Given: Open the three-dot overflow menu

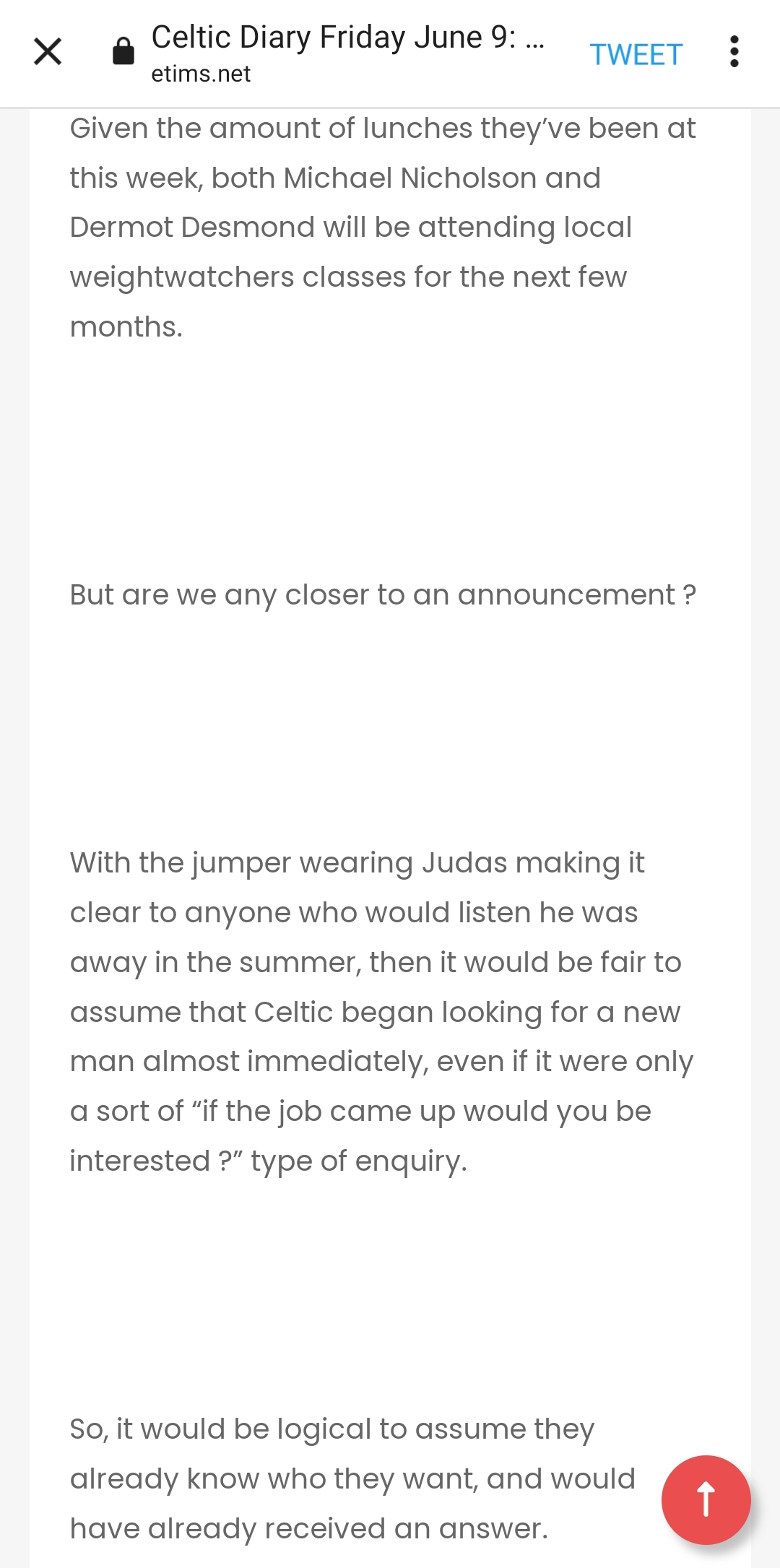Looking at the screenshot, I should click(734, 51).
